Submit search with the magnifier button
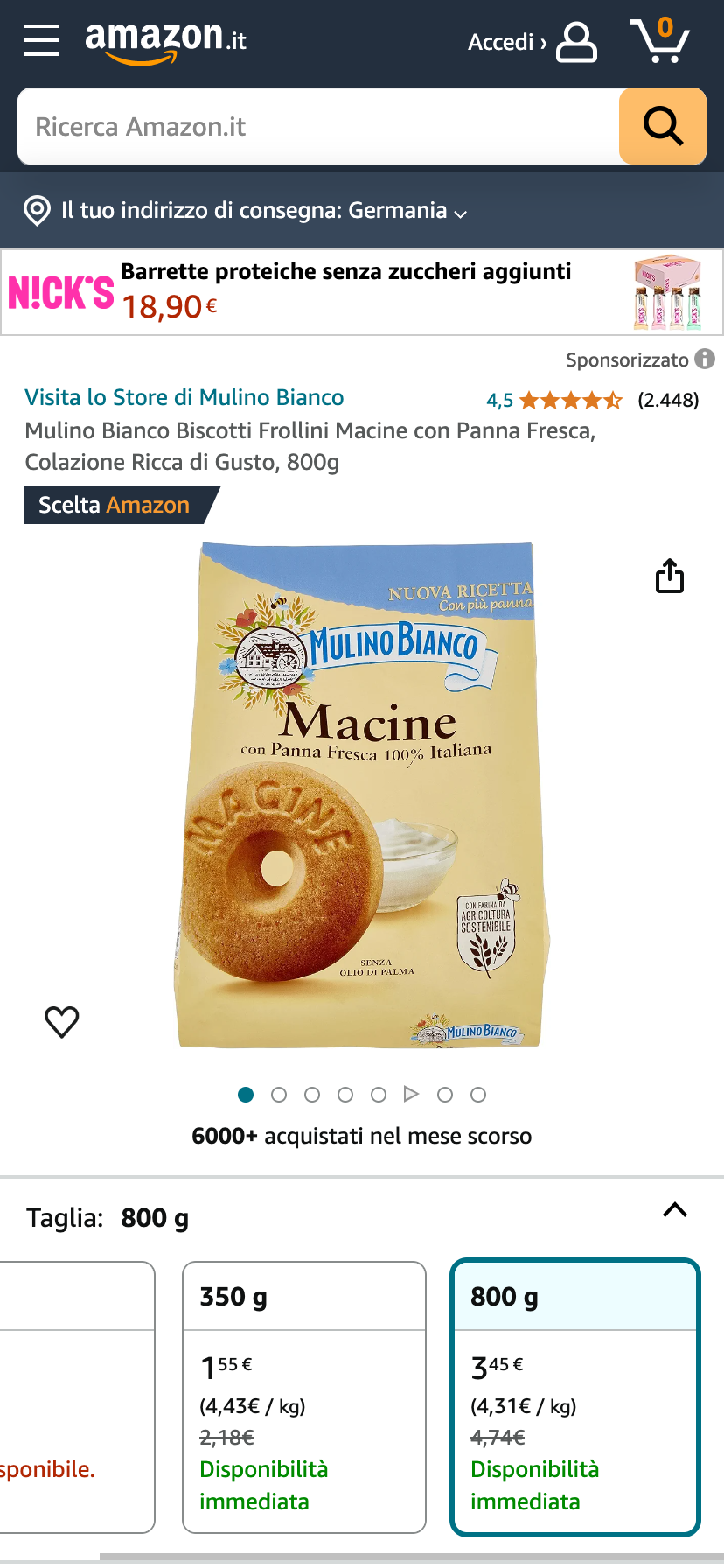Image resolution: width=724 pixels, height=1568 pixels. click(x=663, y=126)
